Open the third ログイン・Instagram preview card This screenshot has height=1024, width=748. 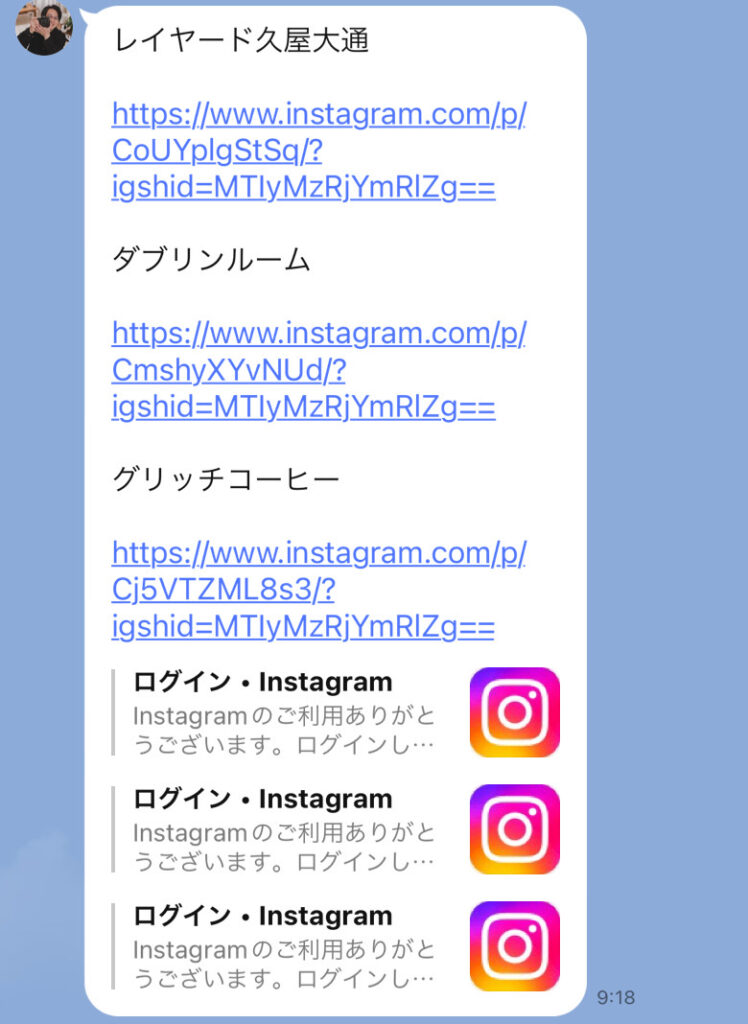coord(335,946)
